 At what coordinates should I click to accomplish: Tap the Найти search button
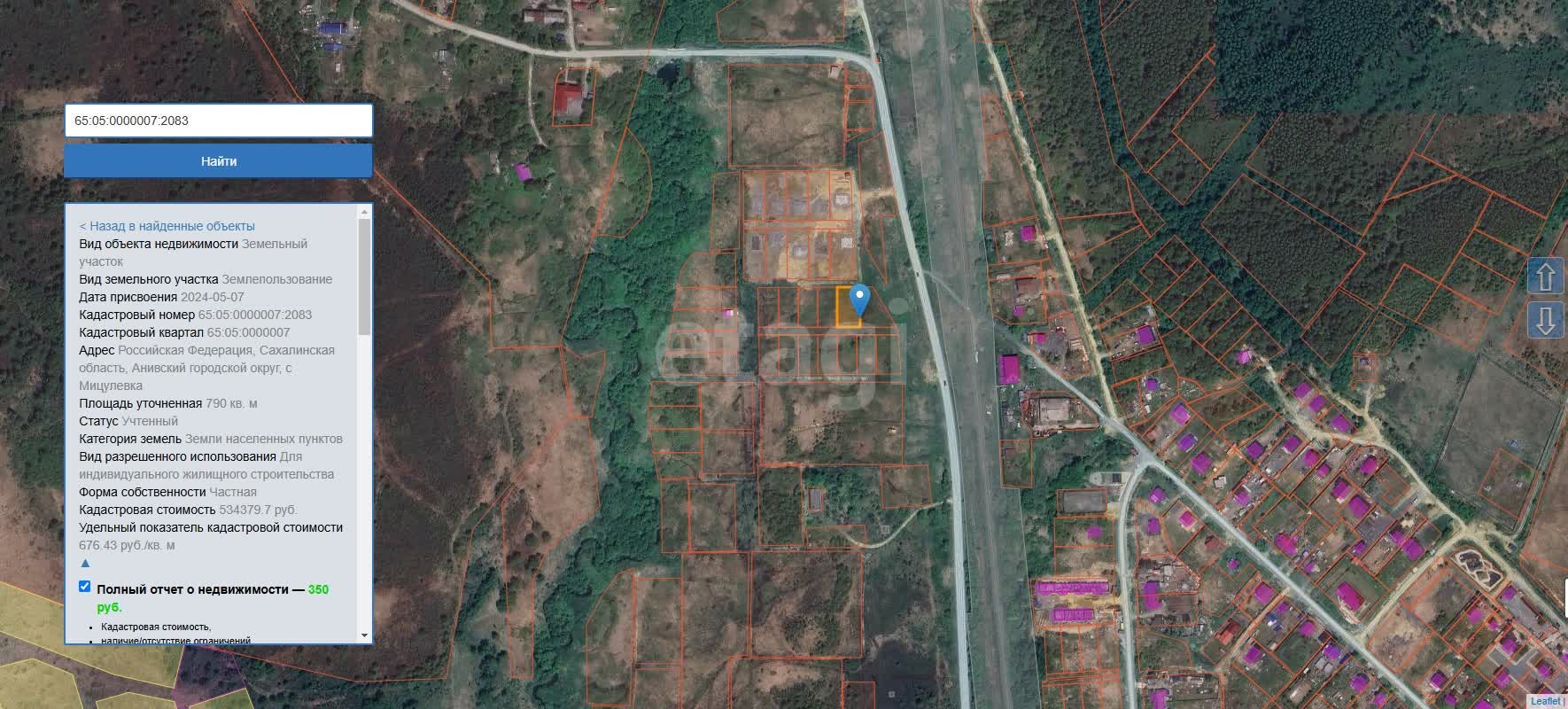click(218, 161)
